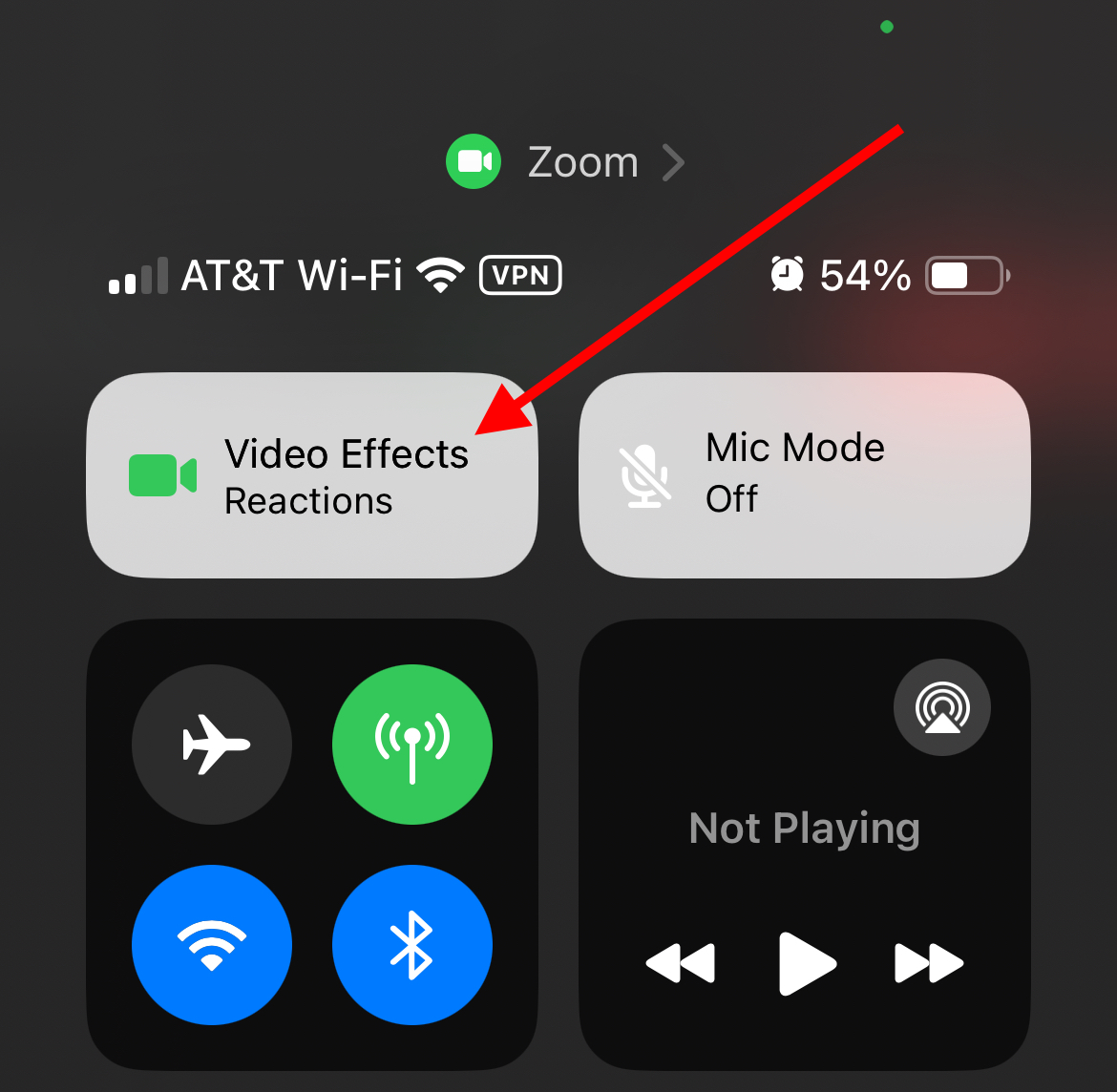Viewport: 1117px width, 1092px height.
Task: Open the Mic Mode tile
Action: [x=804, y=475]
